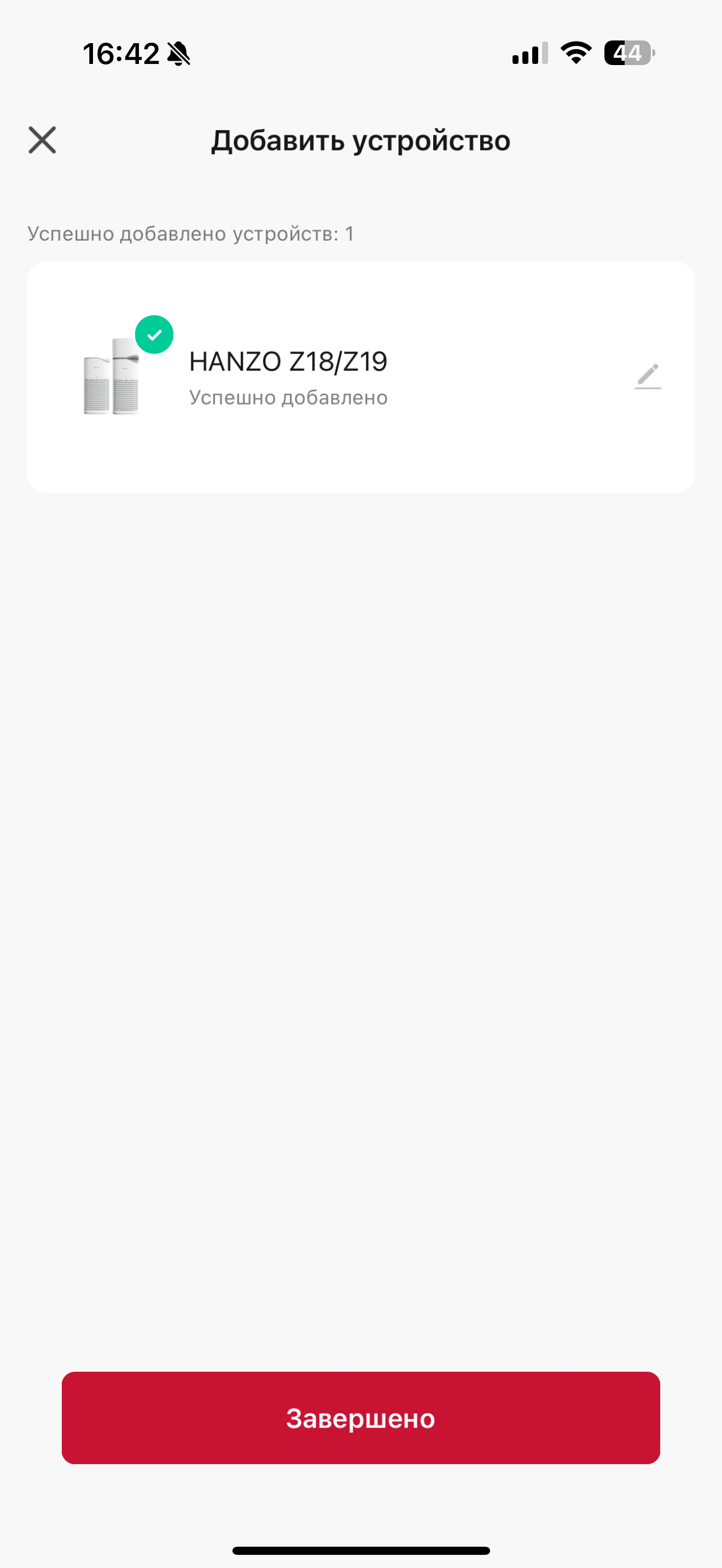
Task: Edit the HANZO Z18/Z19 device name
Action: pyautogui.click(x=648, y=376)
